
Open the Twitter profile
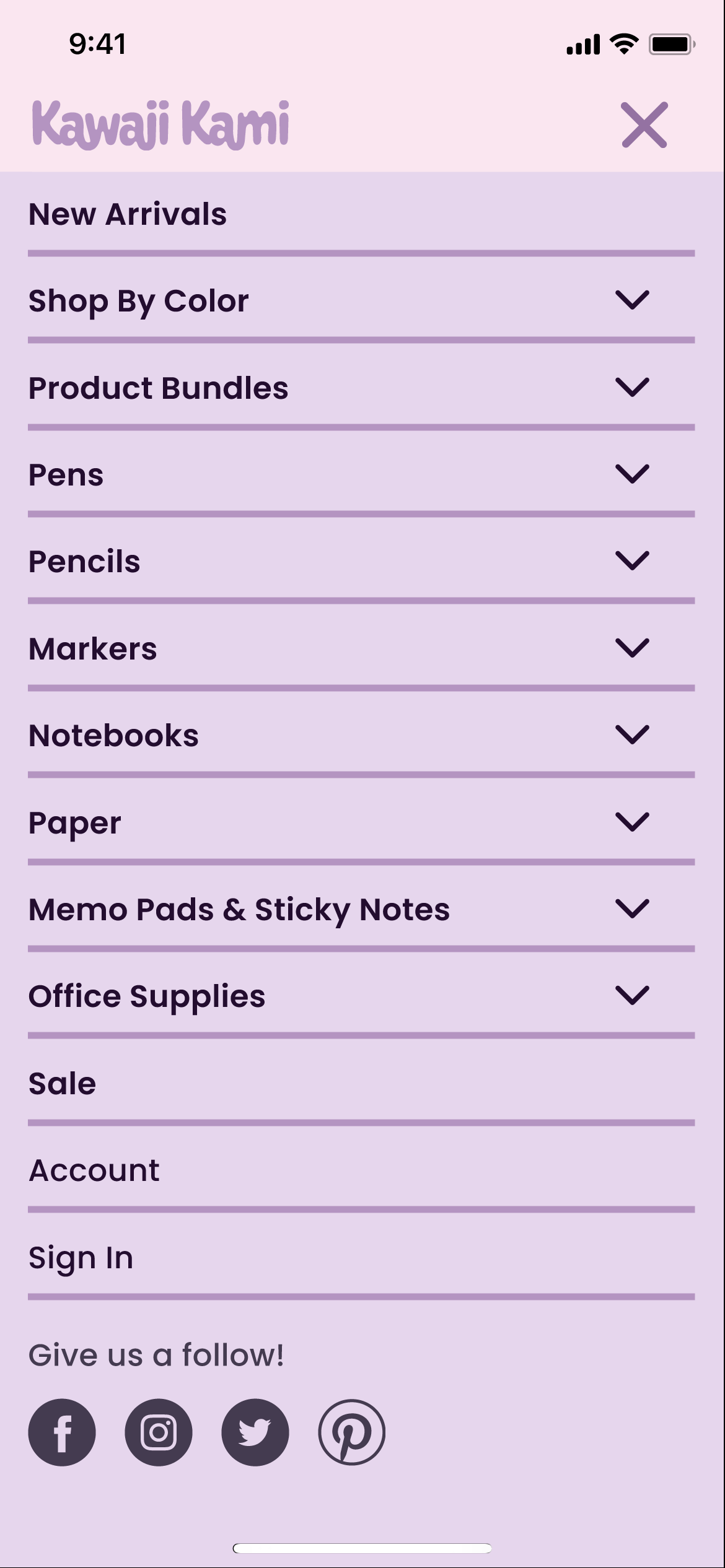pos(255,1432)
